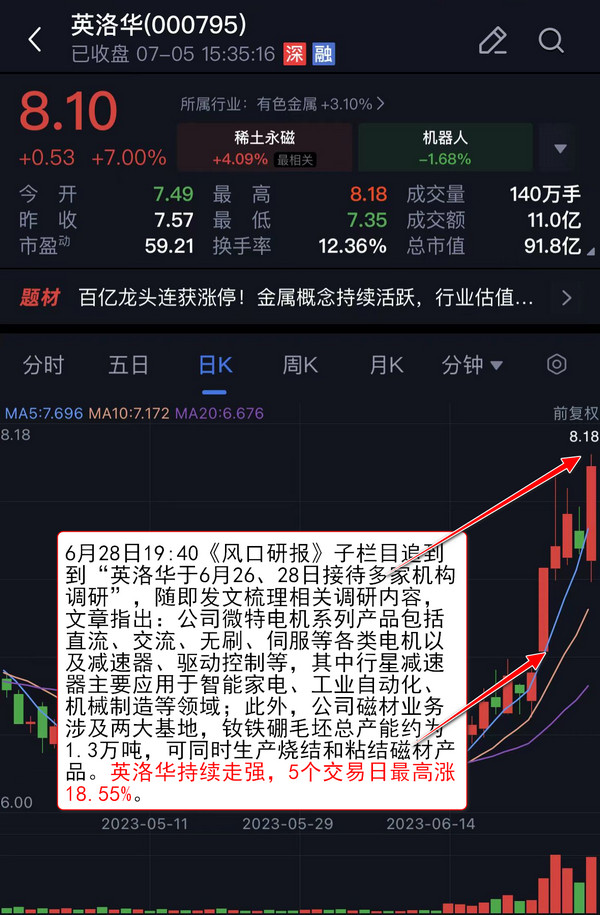This screenshot has width=600, height=915.
Task: Switch to the 月K chart tab
Action: tap(386, 365)
